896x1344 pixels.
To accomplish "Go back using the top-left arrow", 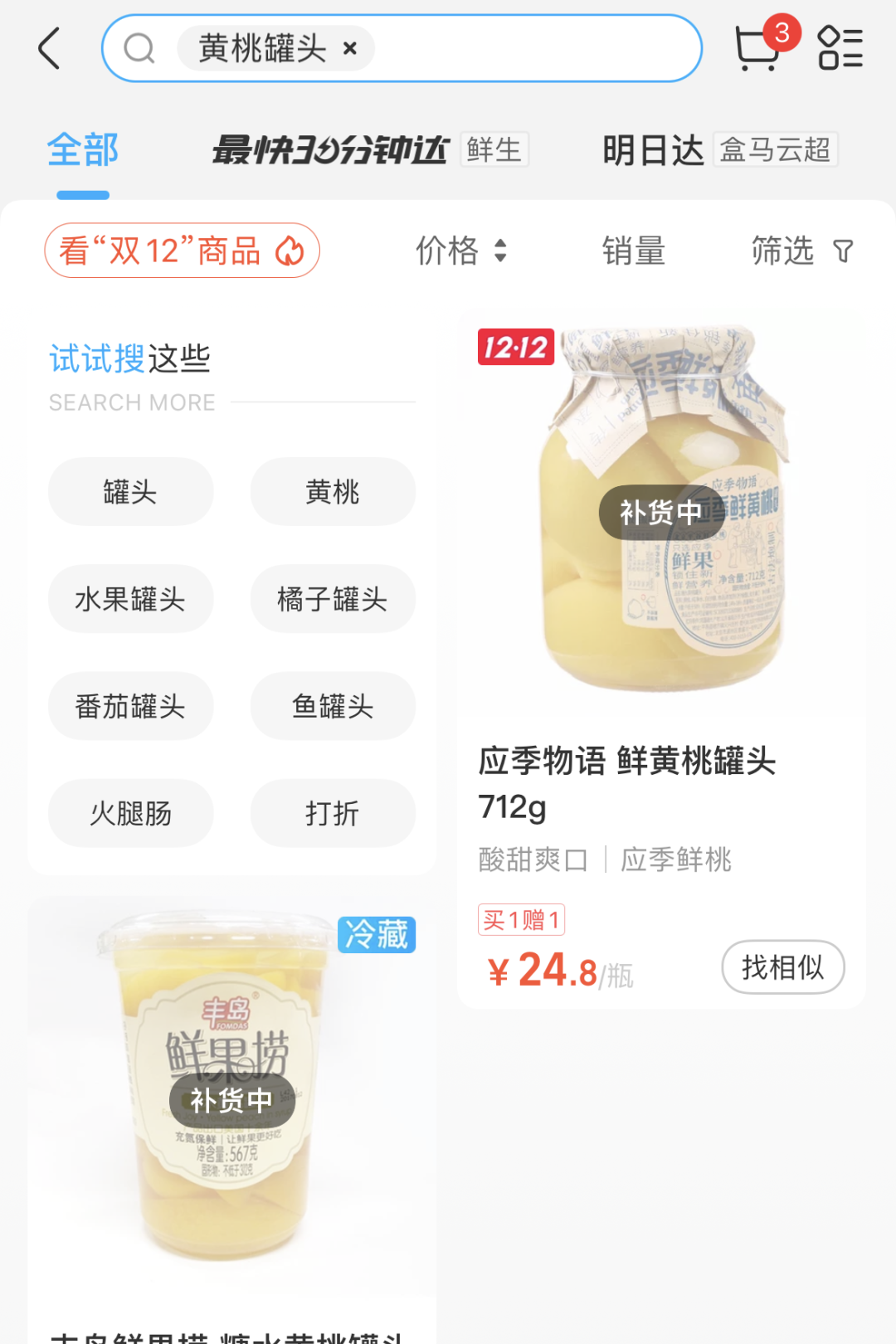I will (50, 48).
